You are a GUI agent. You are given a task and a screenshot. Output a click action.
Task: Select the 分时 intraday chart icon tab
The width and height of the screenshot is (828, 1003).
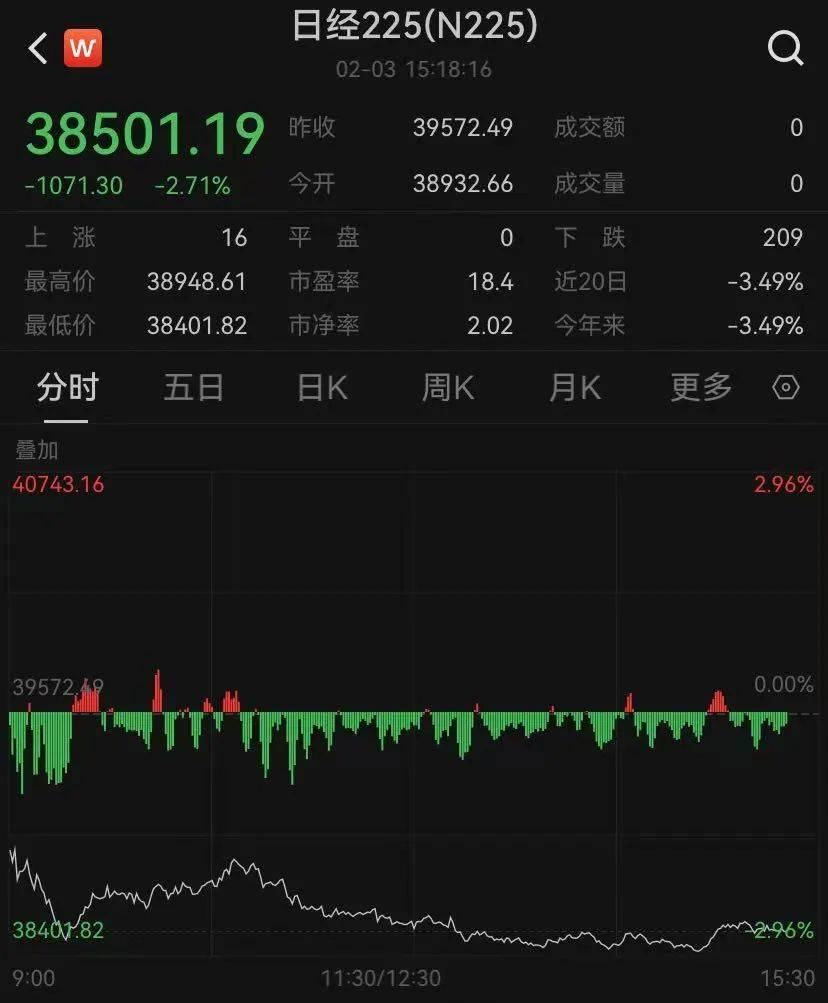point(66,386)
